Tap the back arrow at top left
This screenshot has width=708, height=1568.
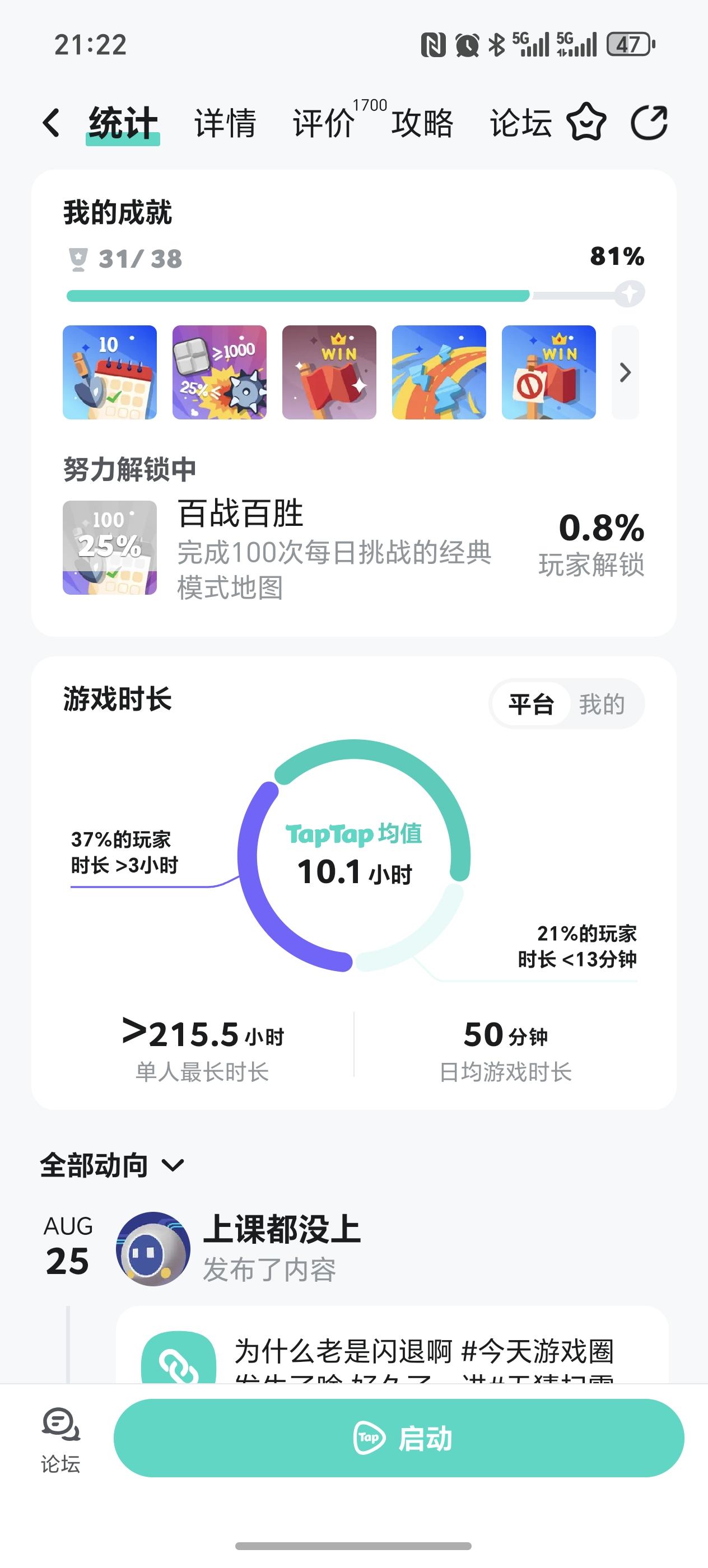point(51,122)
